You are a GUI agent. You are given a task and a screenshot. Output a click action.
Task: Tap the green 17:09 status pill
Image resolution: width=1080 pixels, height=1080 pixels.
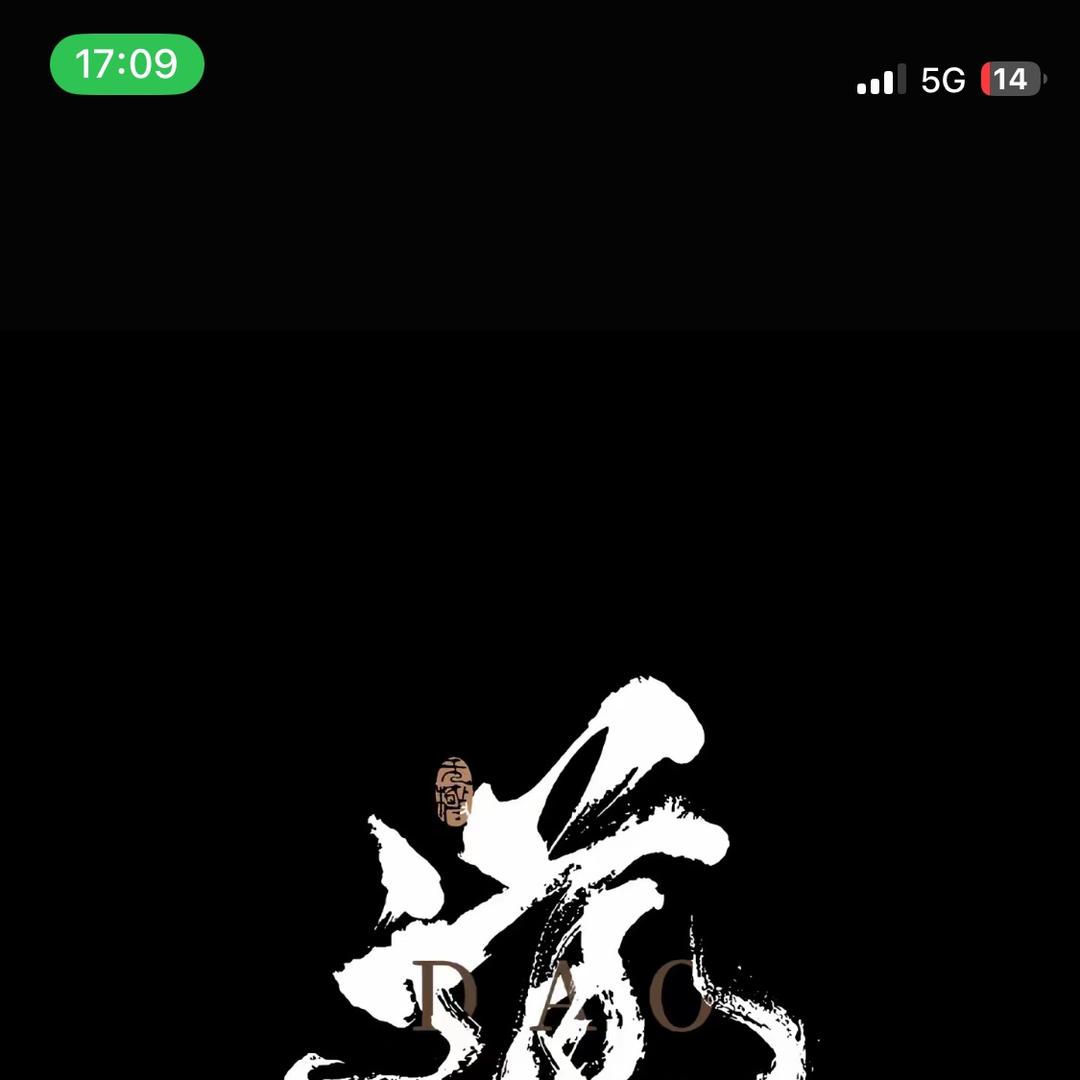[127, 64]
